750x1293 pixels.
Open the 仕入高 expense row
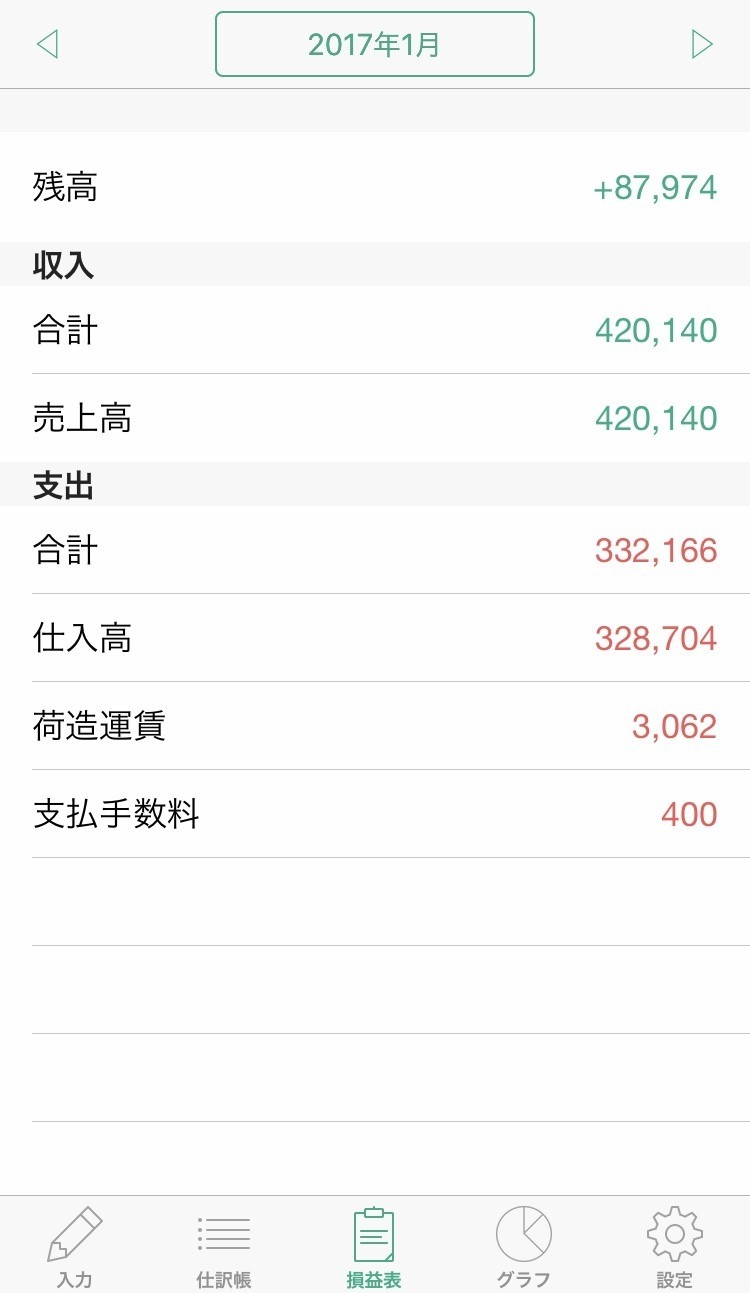point(375,638)
